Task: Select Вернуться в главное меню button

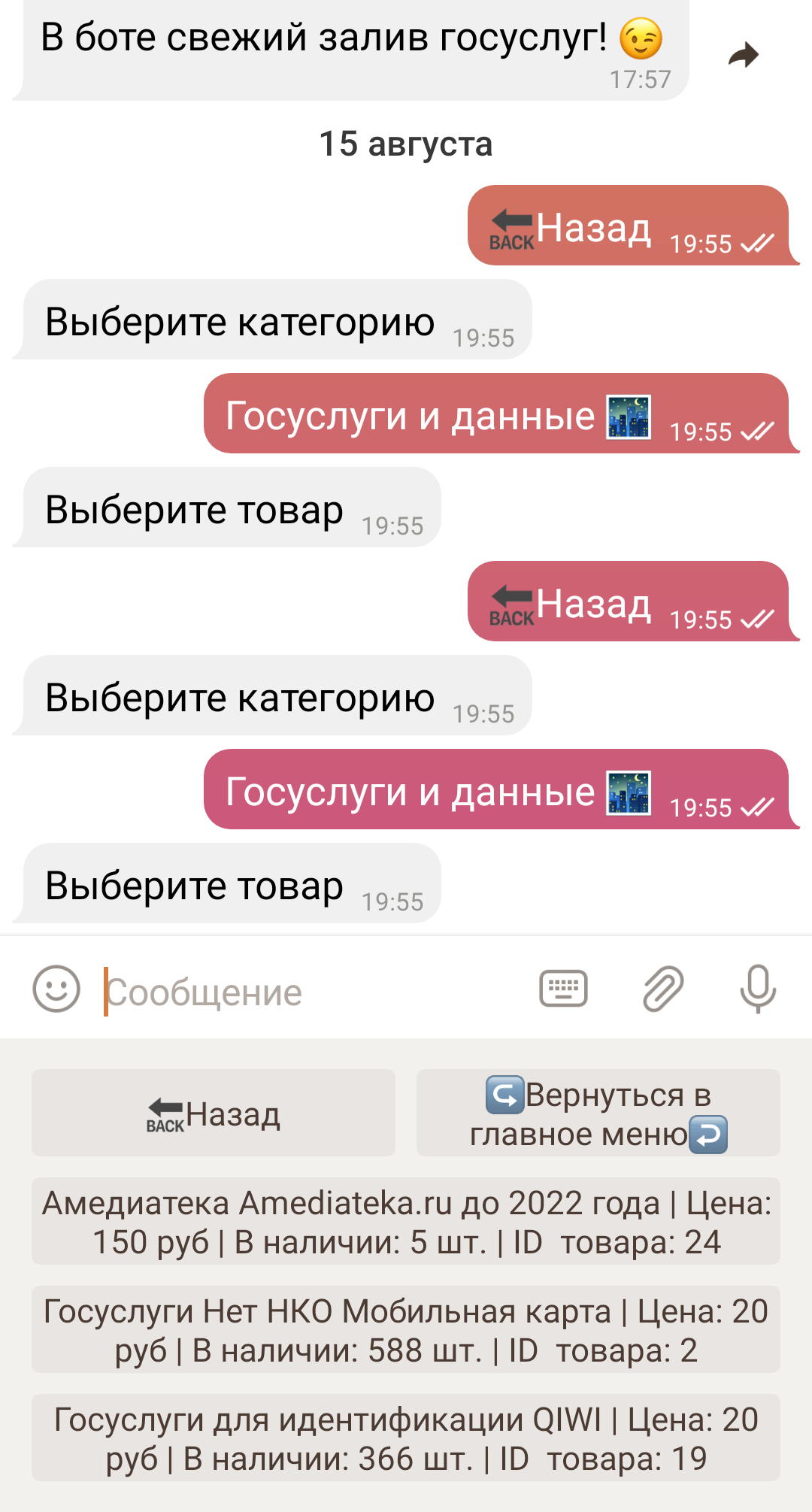Action: pos(598,1113)
